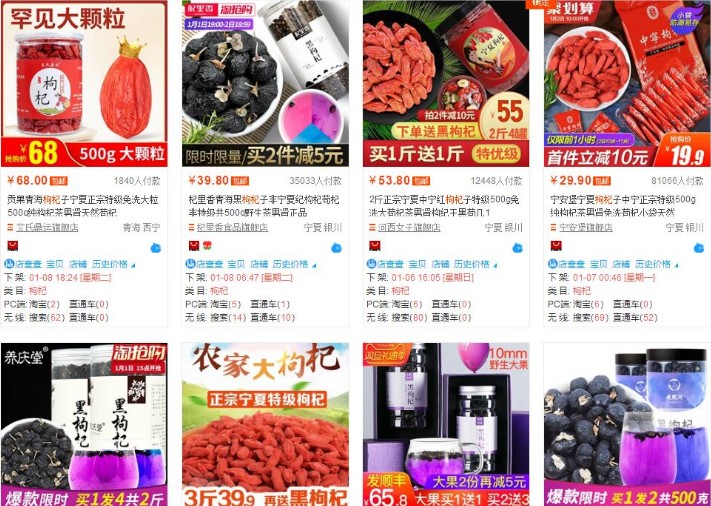This screenshot has height=506, width=711.
Task: Open the 首件立减10元 19.9 product image
Action: pyautogui.click(x=627, y=83)
